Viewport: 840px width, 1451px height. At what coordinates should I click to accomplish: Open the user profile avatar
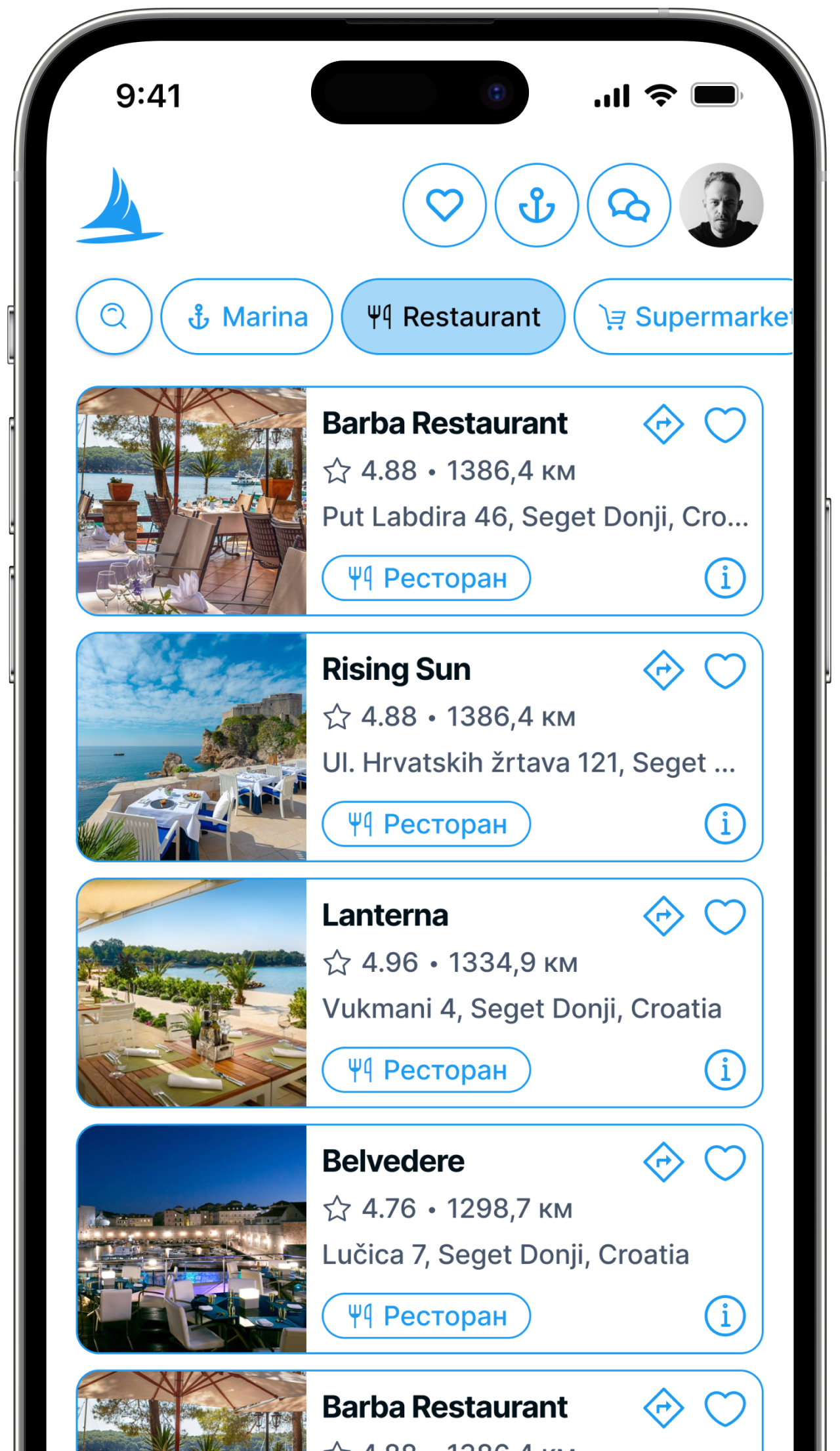pyautogui.click(x=721, y=205)
